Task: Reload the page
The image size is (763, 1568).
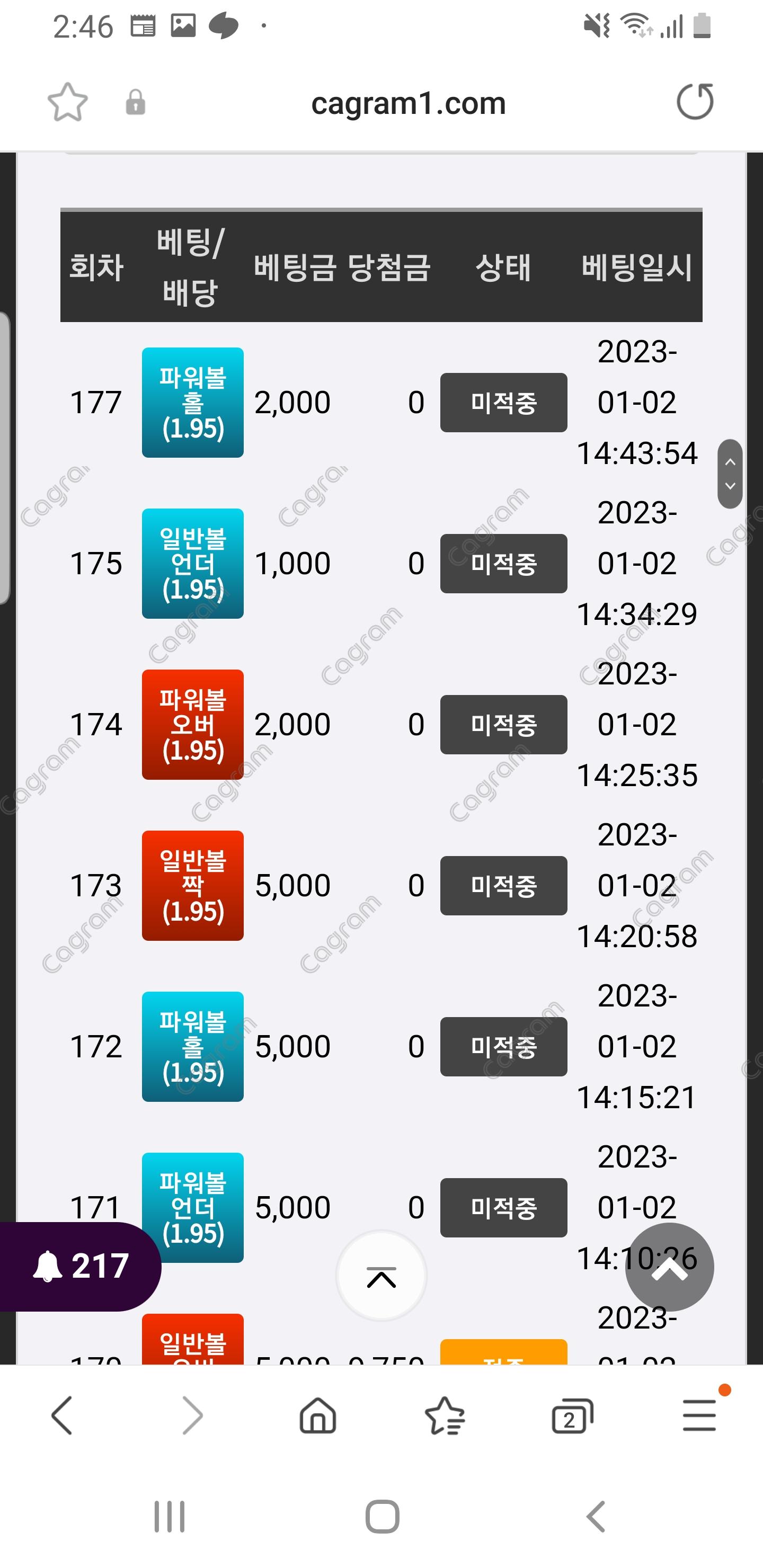Action: pos(695,102)
